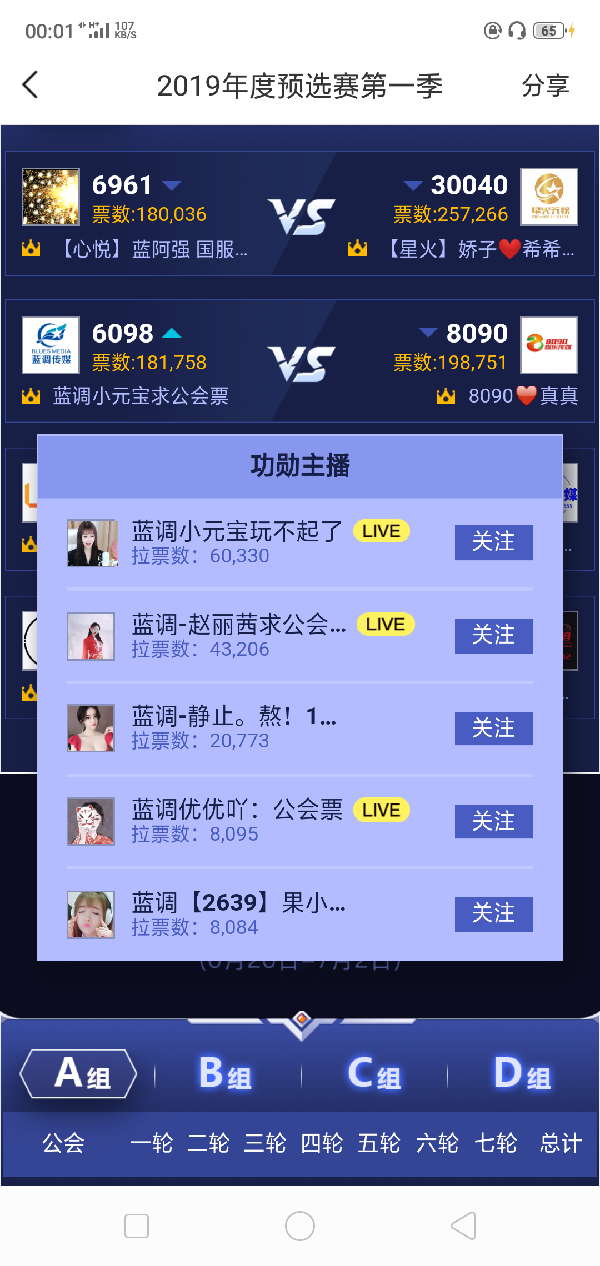The image size is (600, 1266).
Task: Go back using the top-left arrow
Action: pyautogui.click(x=30, y=85)
